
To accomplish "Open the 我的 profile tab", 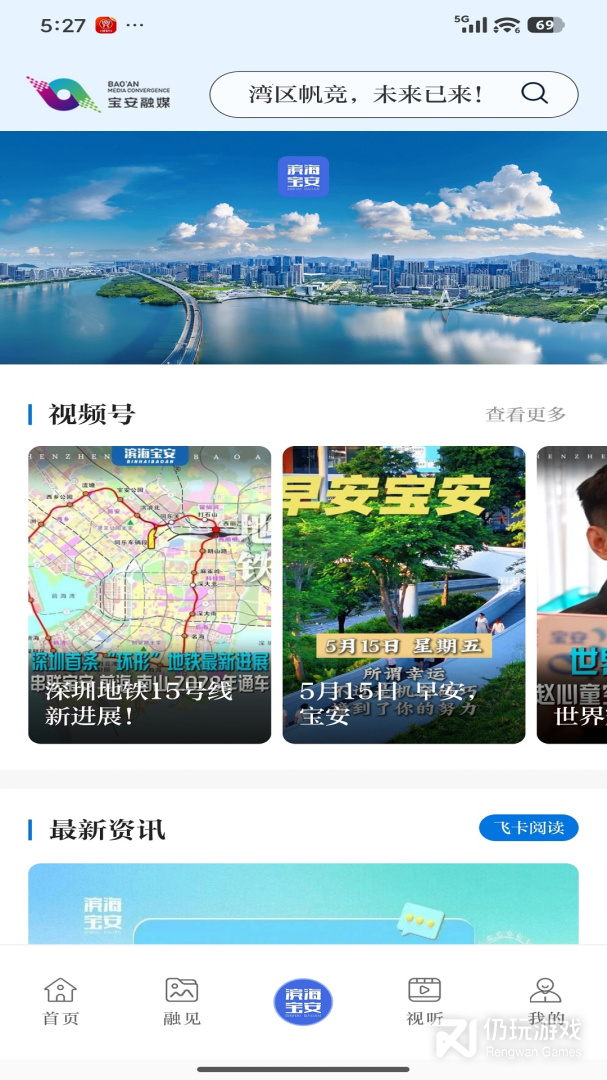I will point(546,1001).
